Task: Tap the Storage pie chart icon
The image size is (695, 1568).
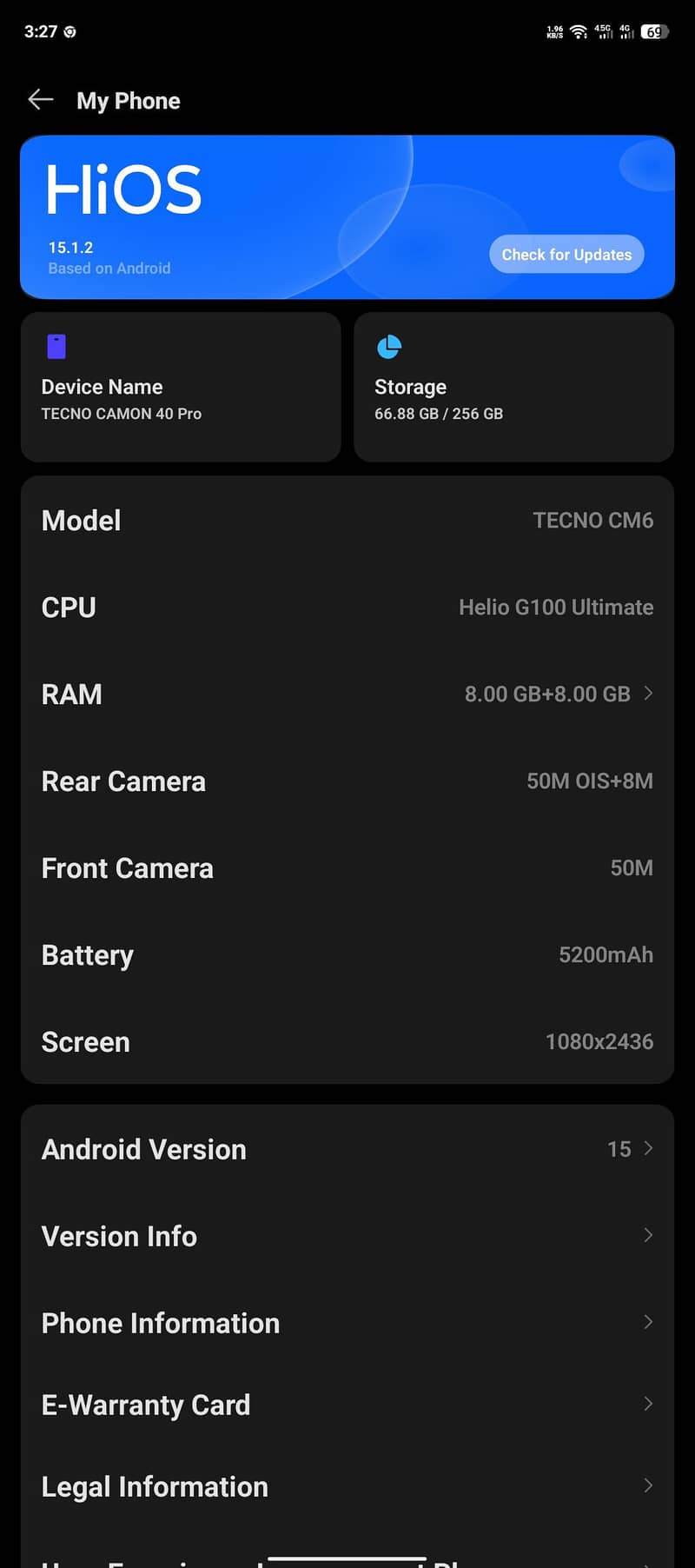Action: pos(389,345)
